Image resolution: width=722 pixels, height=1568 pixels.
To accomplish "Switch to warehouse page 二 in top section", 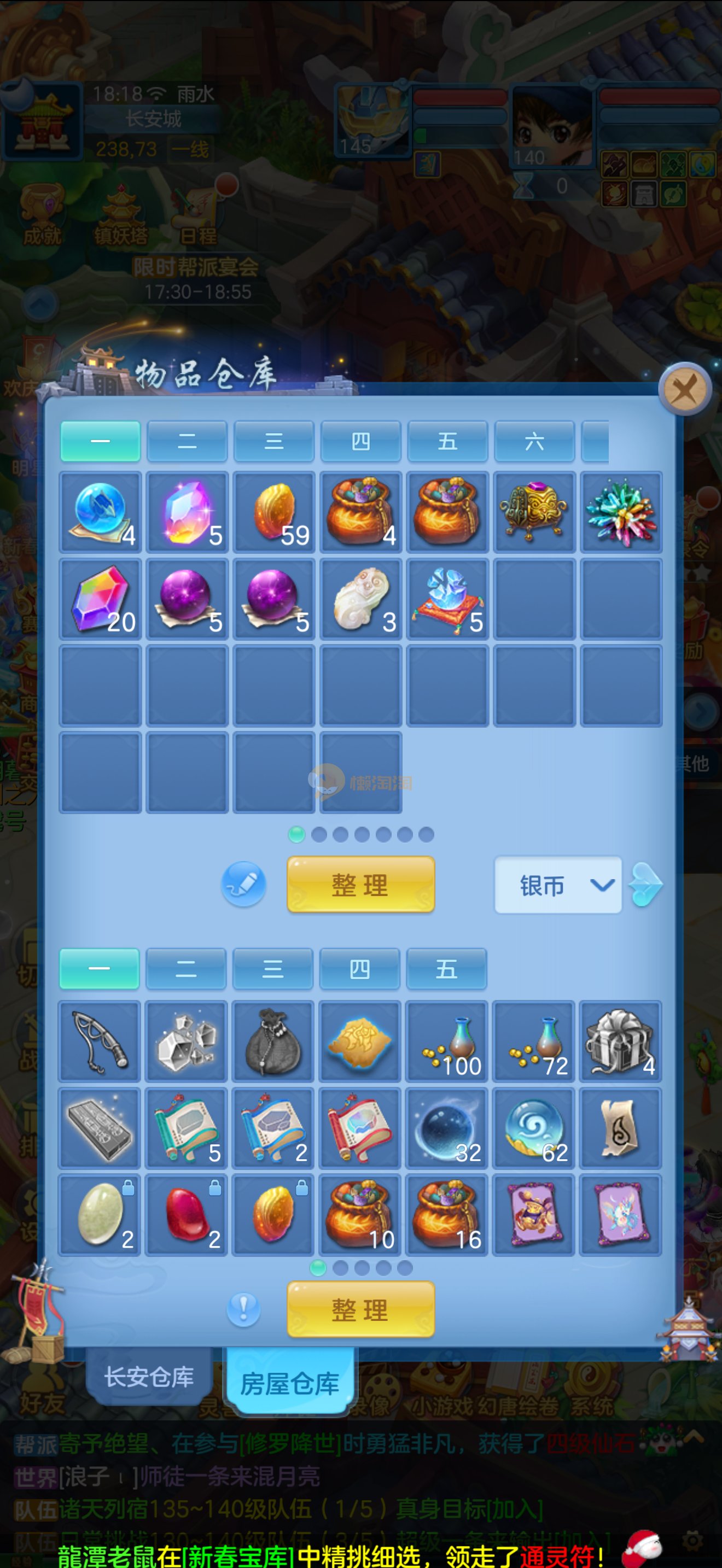I will coord(187,441).
